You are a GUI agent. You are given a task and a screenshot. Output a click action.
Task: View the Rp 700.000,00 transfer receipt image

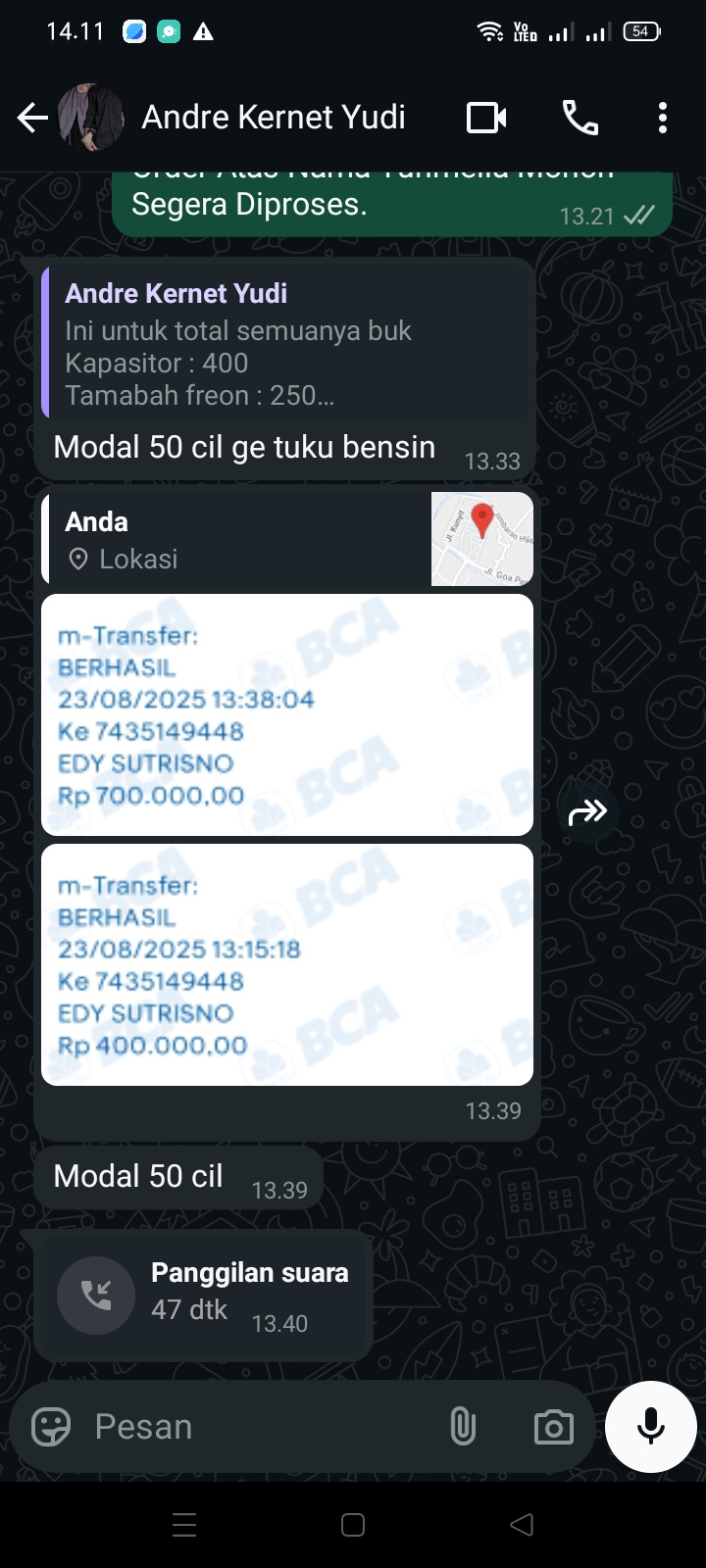click(286, 715)
